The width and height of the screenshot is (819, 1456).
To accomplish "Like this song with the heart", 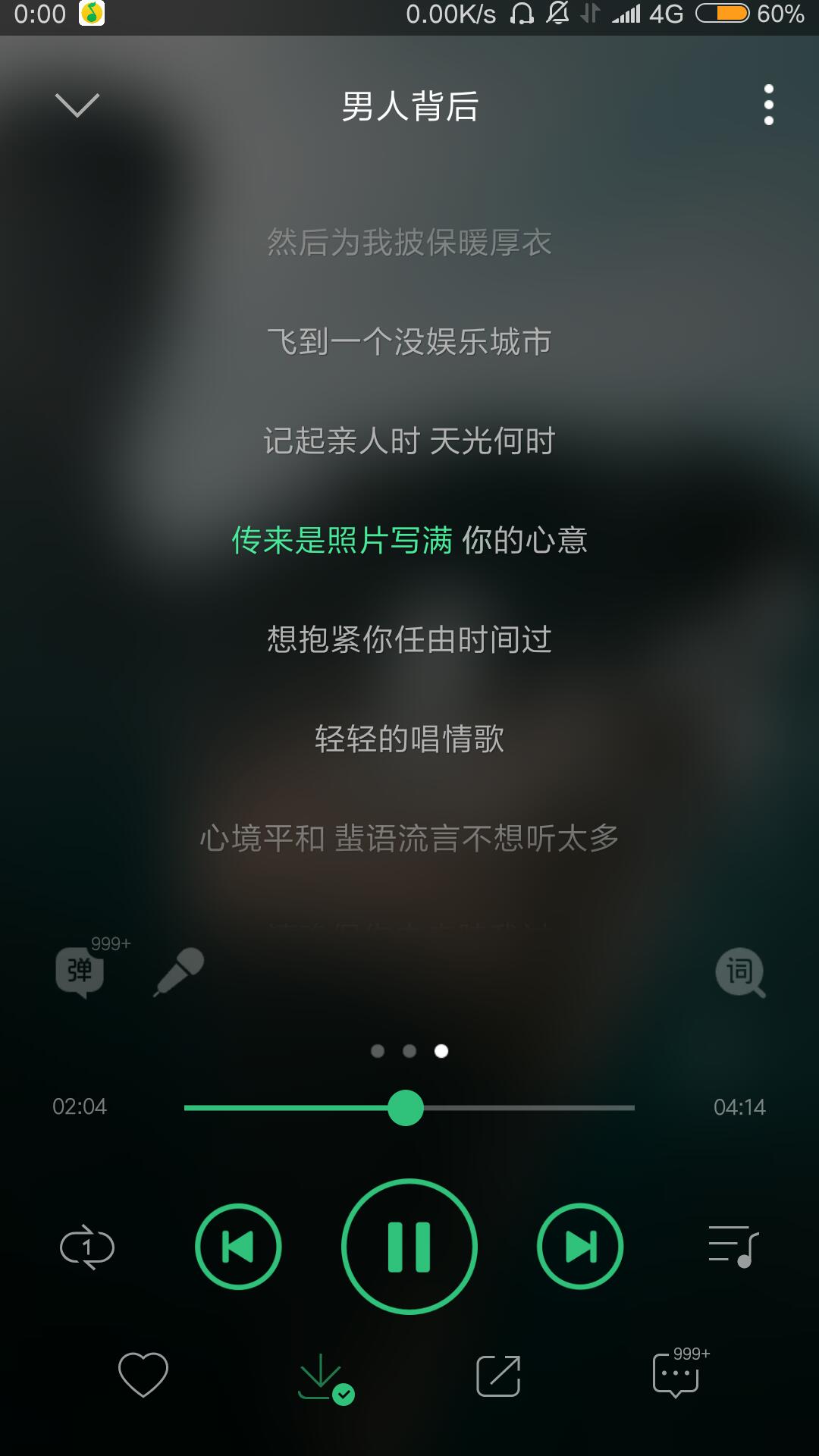I will (143, 1374).
